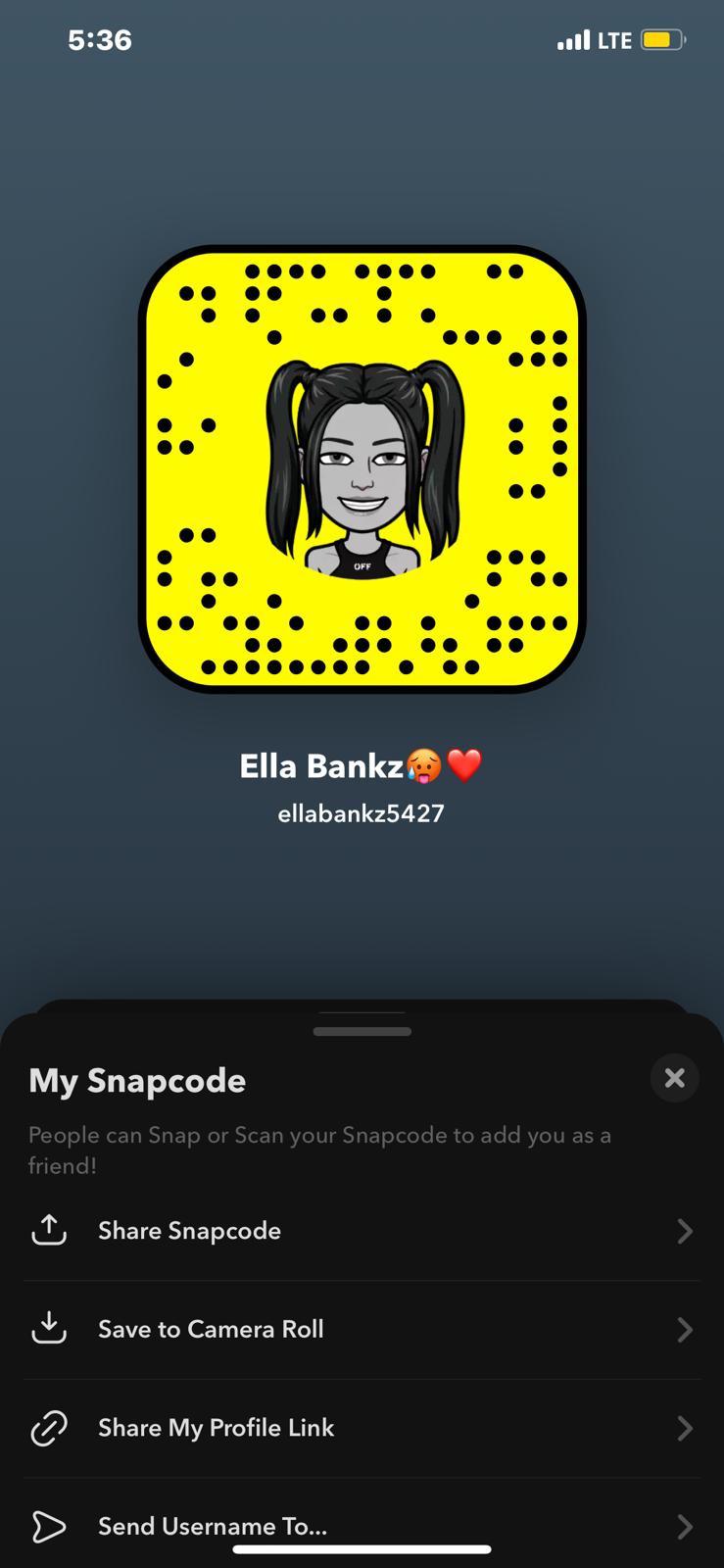Image resolution: width=724 pixels, height=1568 pixels.
Task: Open the Send Username To option
Action: [361, 1525]
